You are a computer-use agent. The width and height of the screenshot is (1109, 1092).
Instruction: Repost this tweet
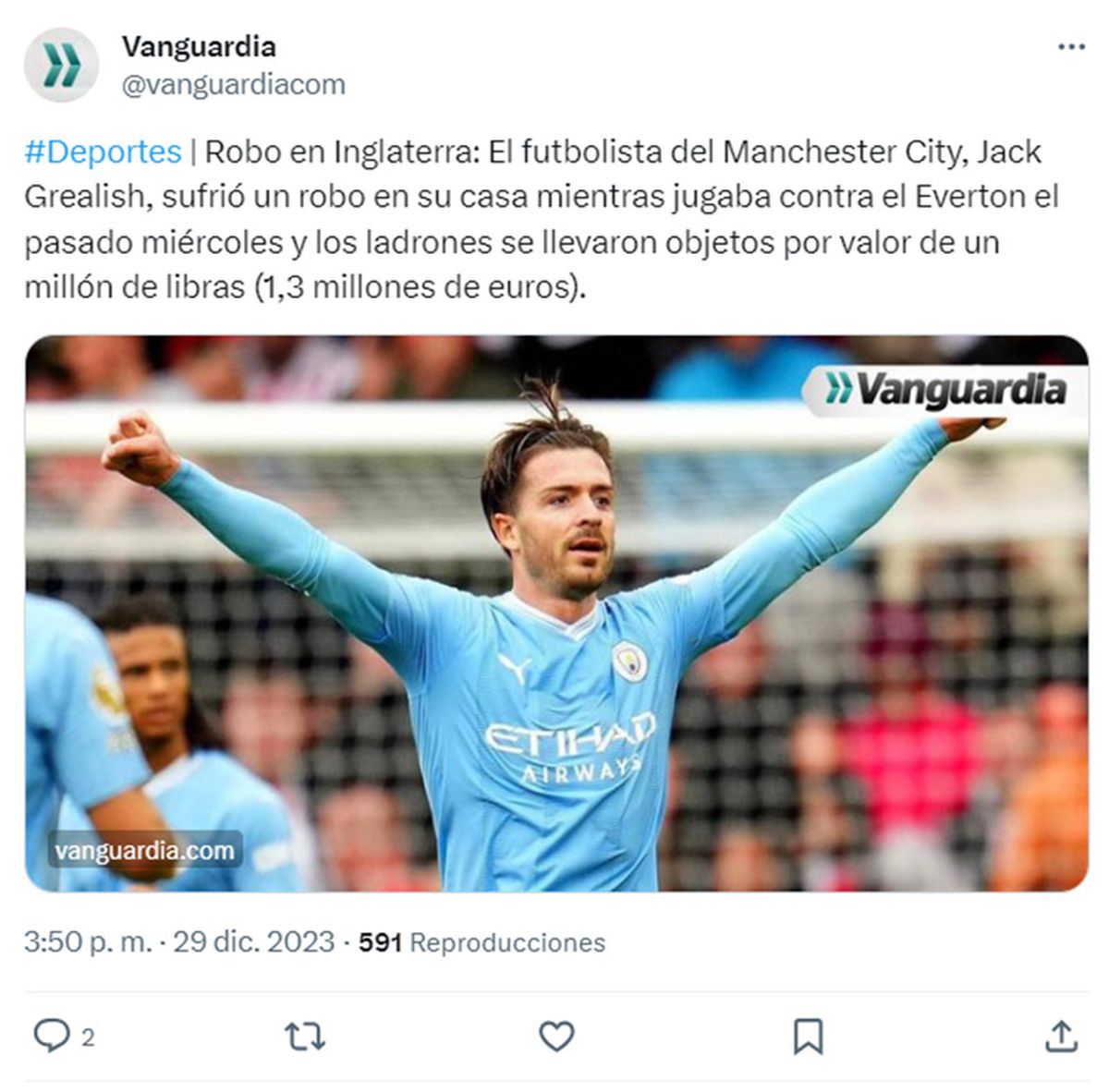pos(304,1037)
